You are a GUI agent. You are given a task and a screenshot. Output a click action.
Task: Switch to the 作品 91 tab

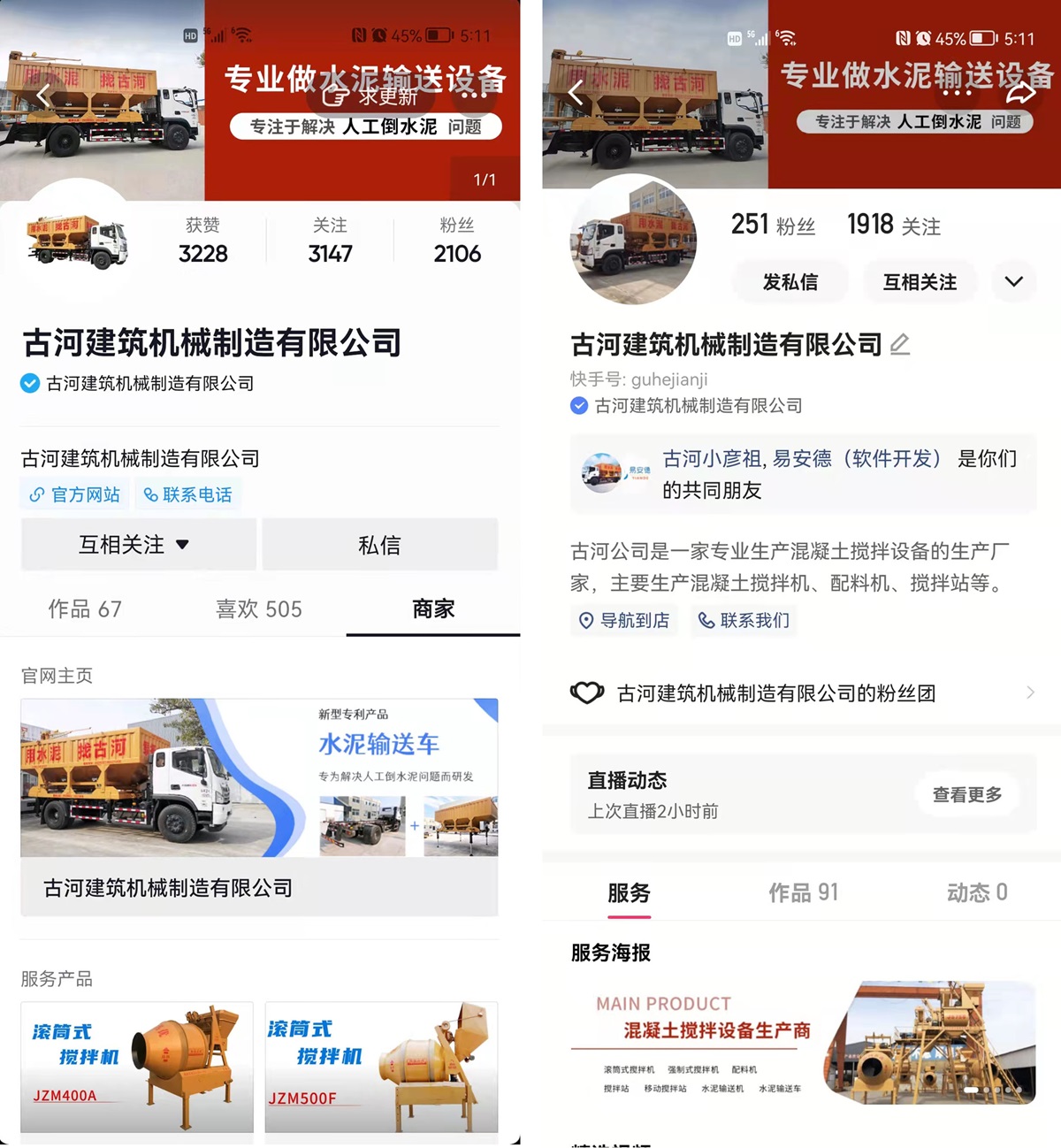point(803,893)
